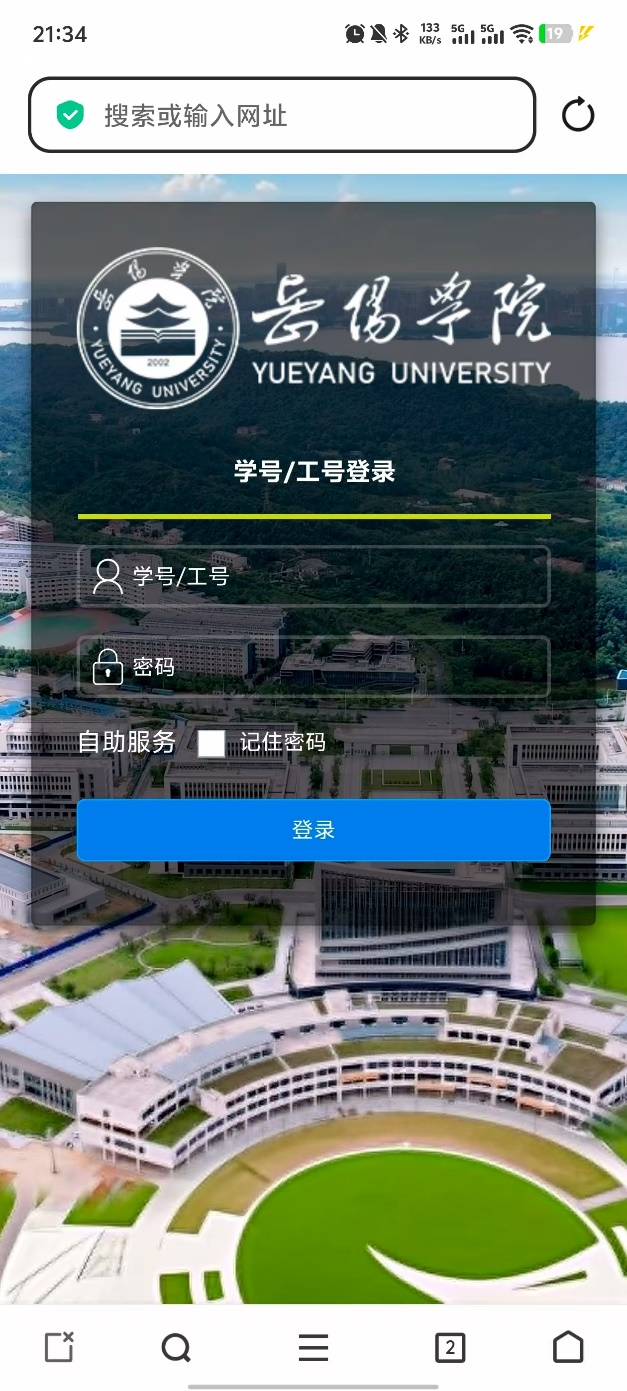Focus the 密码 password field
627x1391 pixels.
click(x=330, y=666)
